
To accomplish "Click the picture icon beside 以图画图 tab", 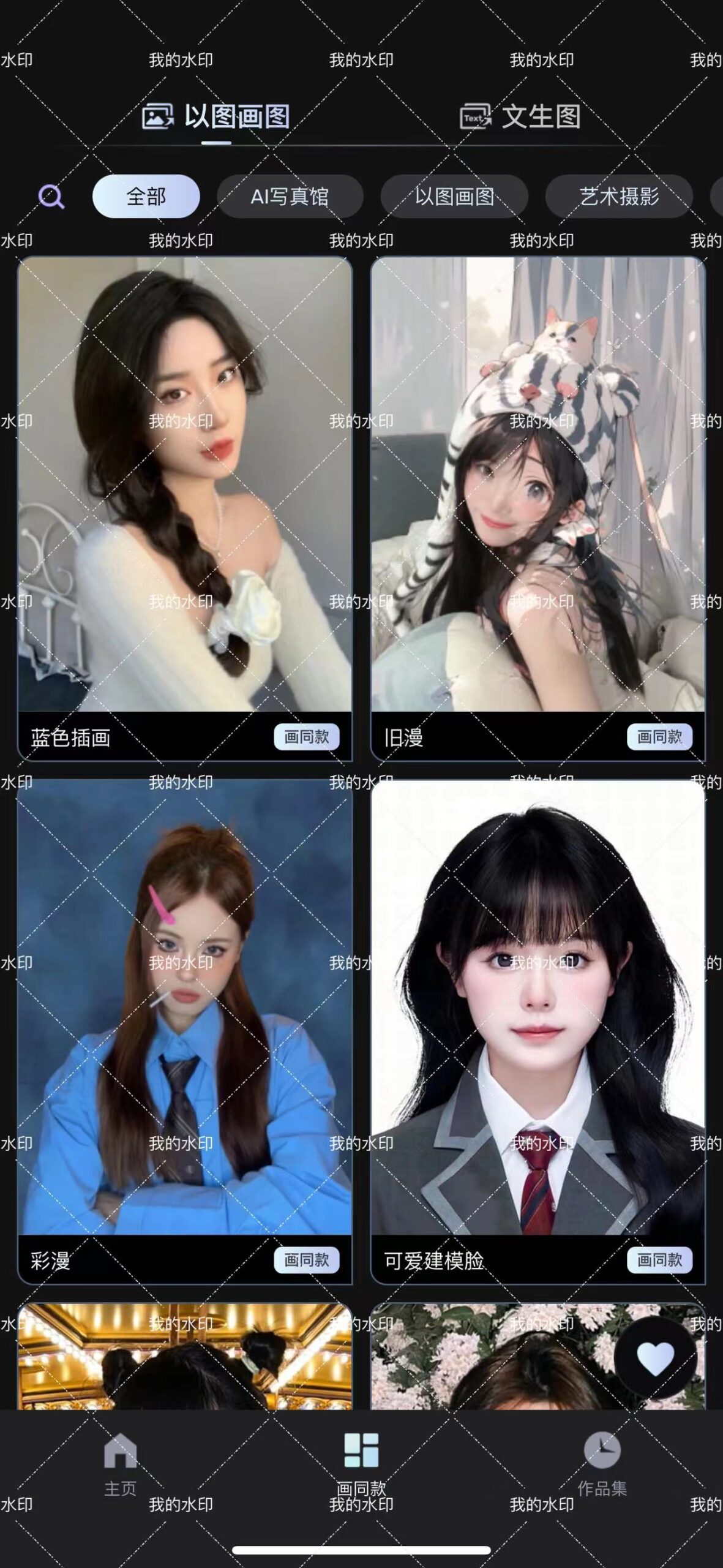I will click(x=157, y=117).
